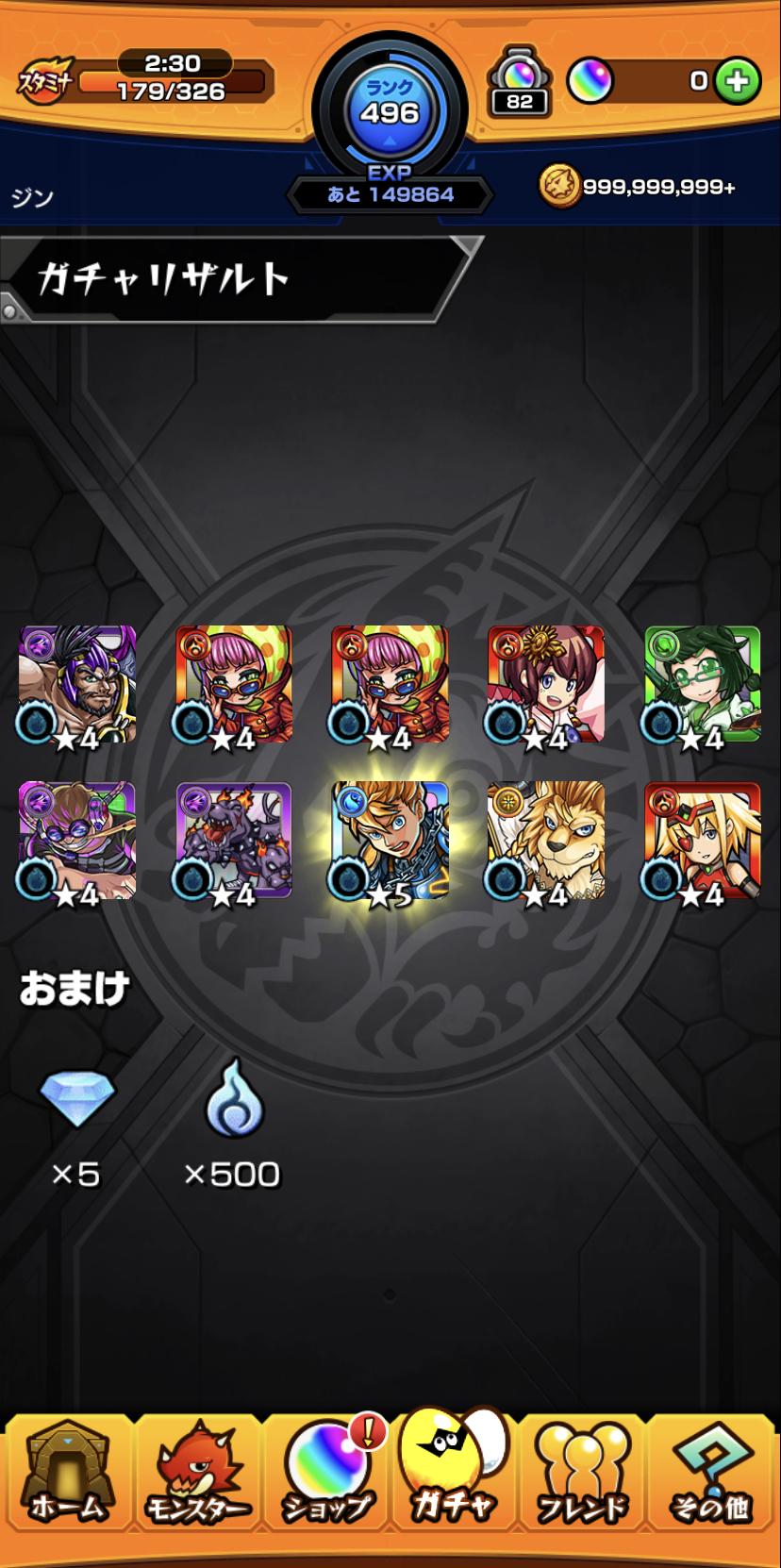The height and width of the screenshot is (1568, 781).
Task: Go to the ホーム tab
Action: pos(67,1470)
